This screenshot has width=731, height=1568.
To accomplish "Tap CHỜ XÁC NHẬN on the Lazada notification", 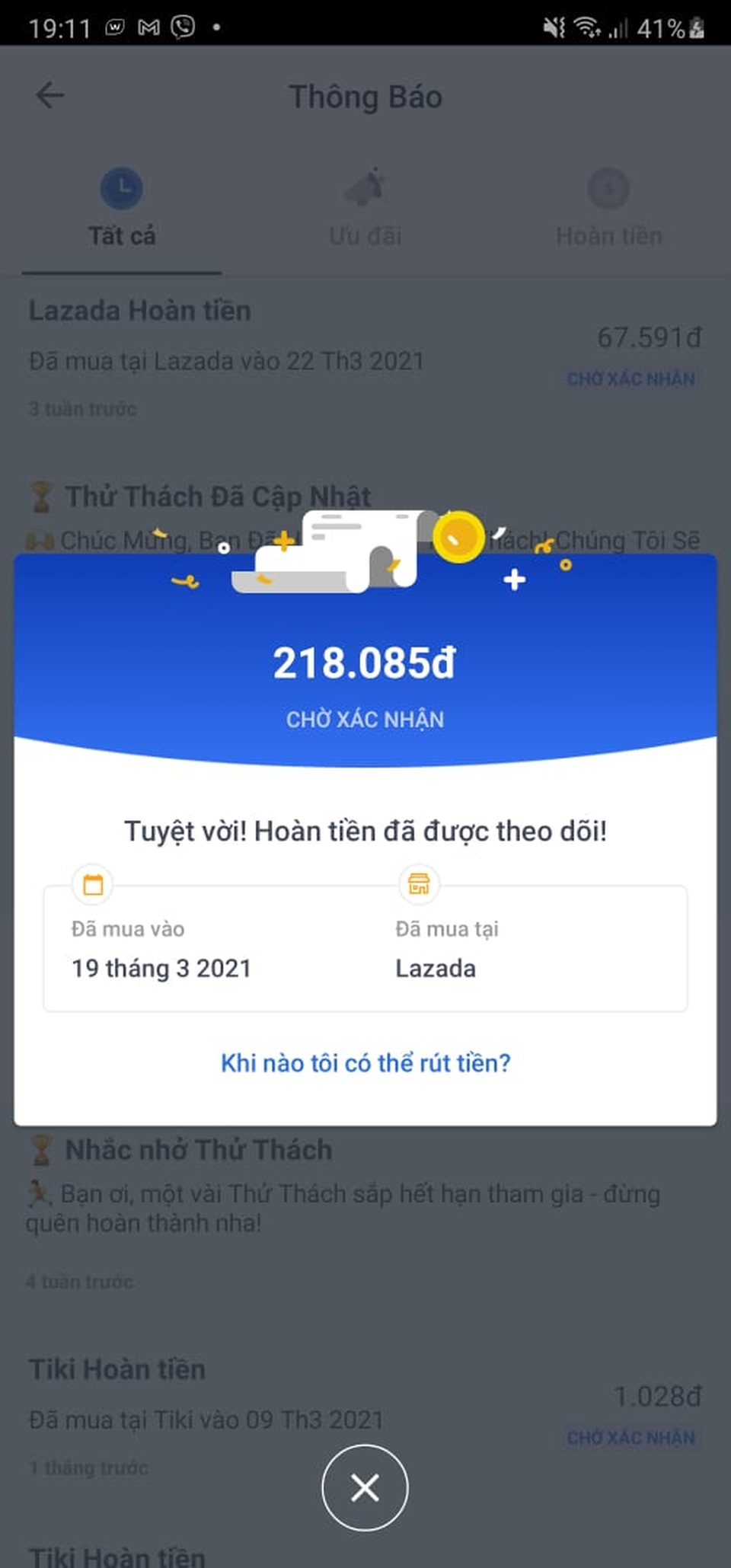I will (x=630, y=378).
